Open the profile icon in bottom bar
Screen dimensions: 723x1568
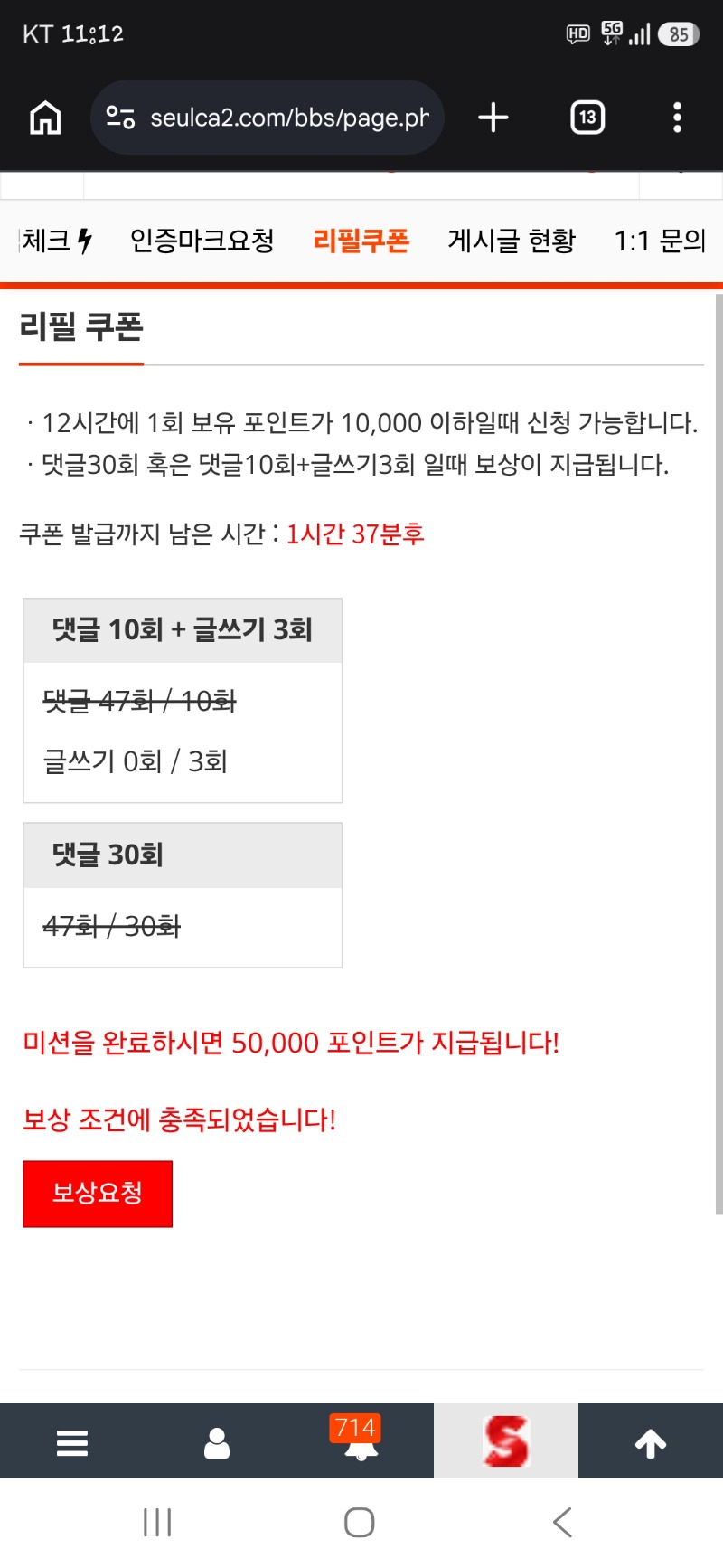pyautogui.click(x=217, y=1442)
